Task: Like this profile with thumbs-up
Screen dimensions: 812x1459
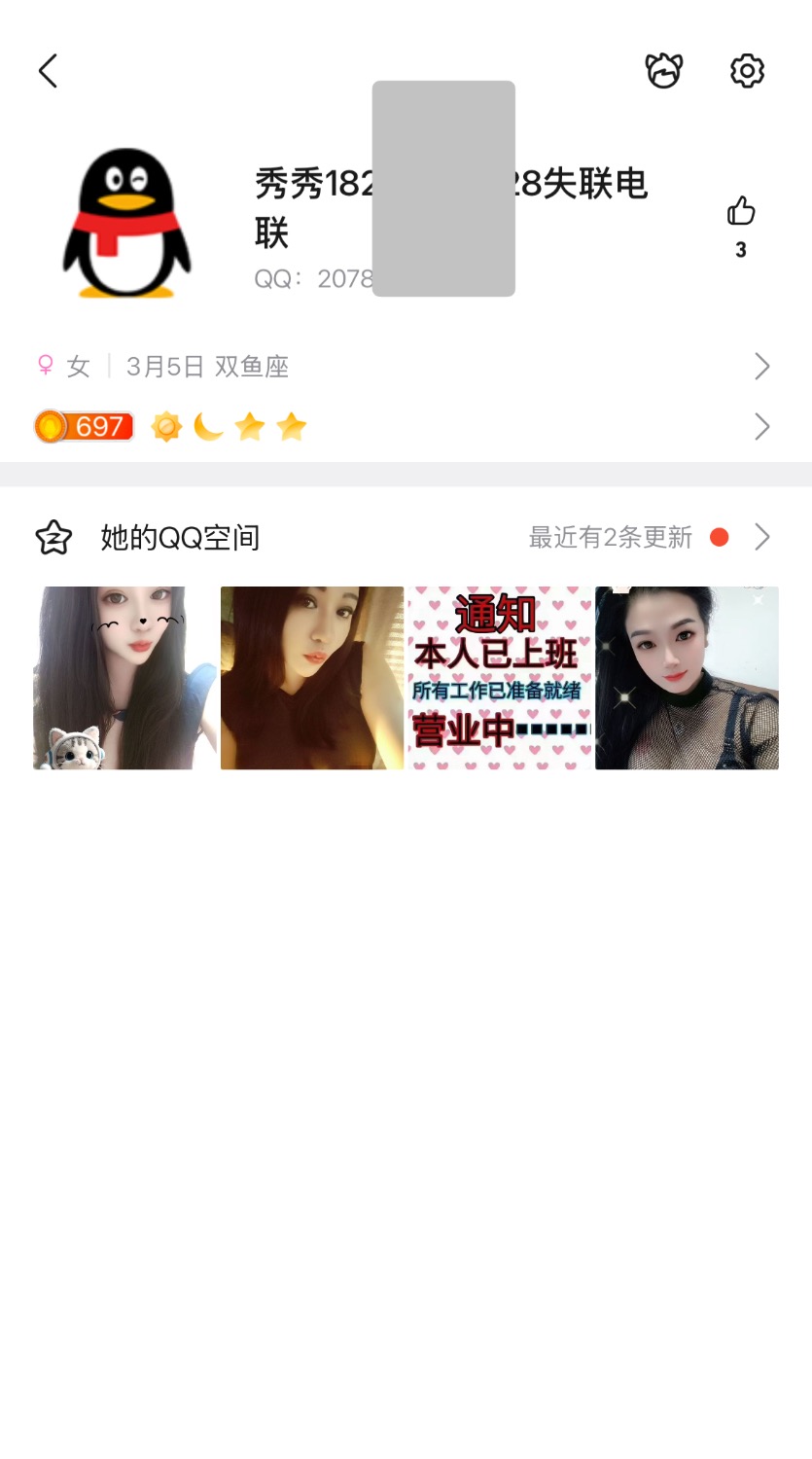Action: tap(741, 211)
